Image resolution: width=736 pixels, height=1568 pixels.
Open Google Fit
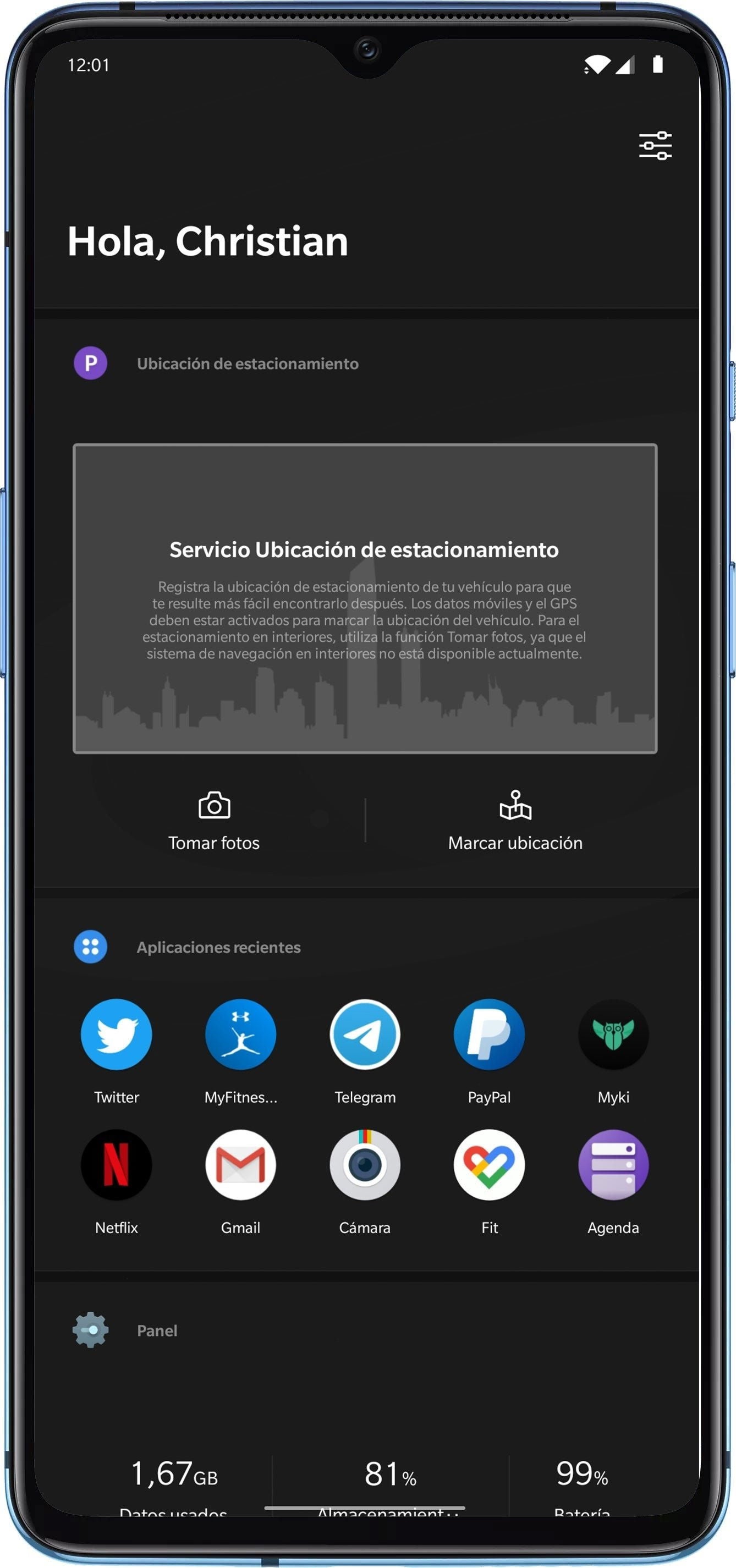(489, 1164)
